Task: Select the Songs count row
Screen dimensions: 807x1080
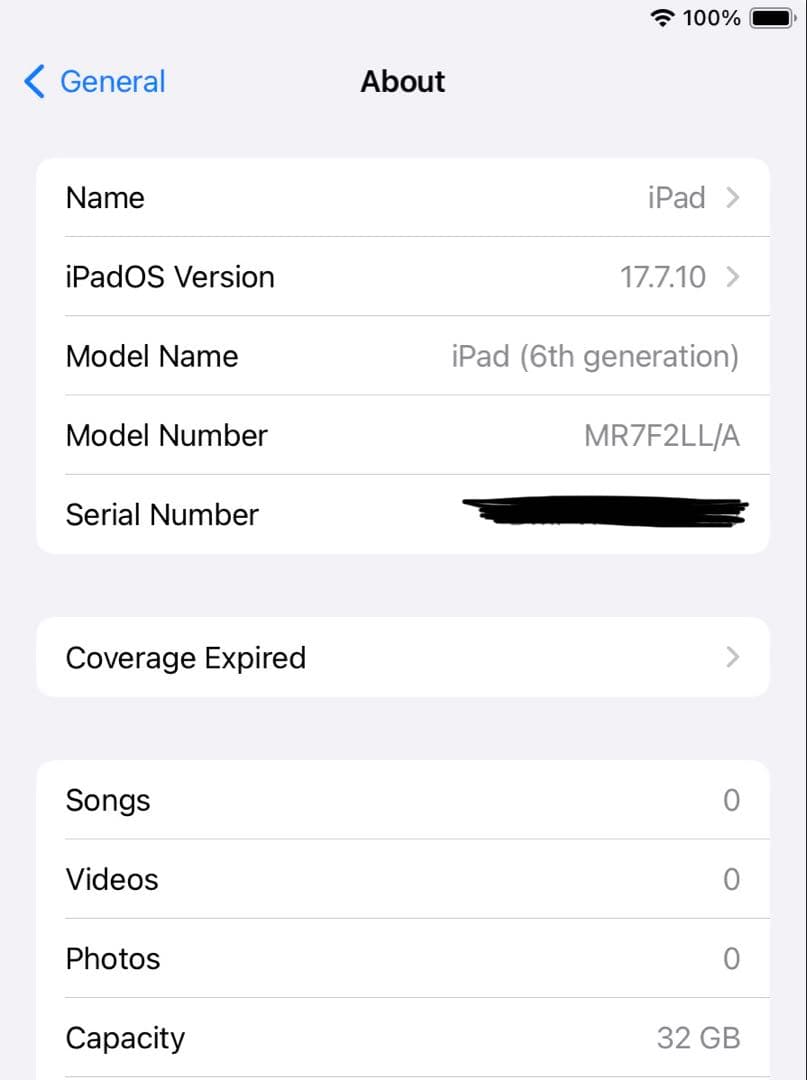Action: click(402, 800)
